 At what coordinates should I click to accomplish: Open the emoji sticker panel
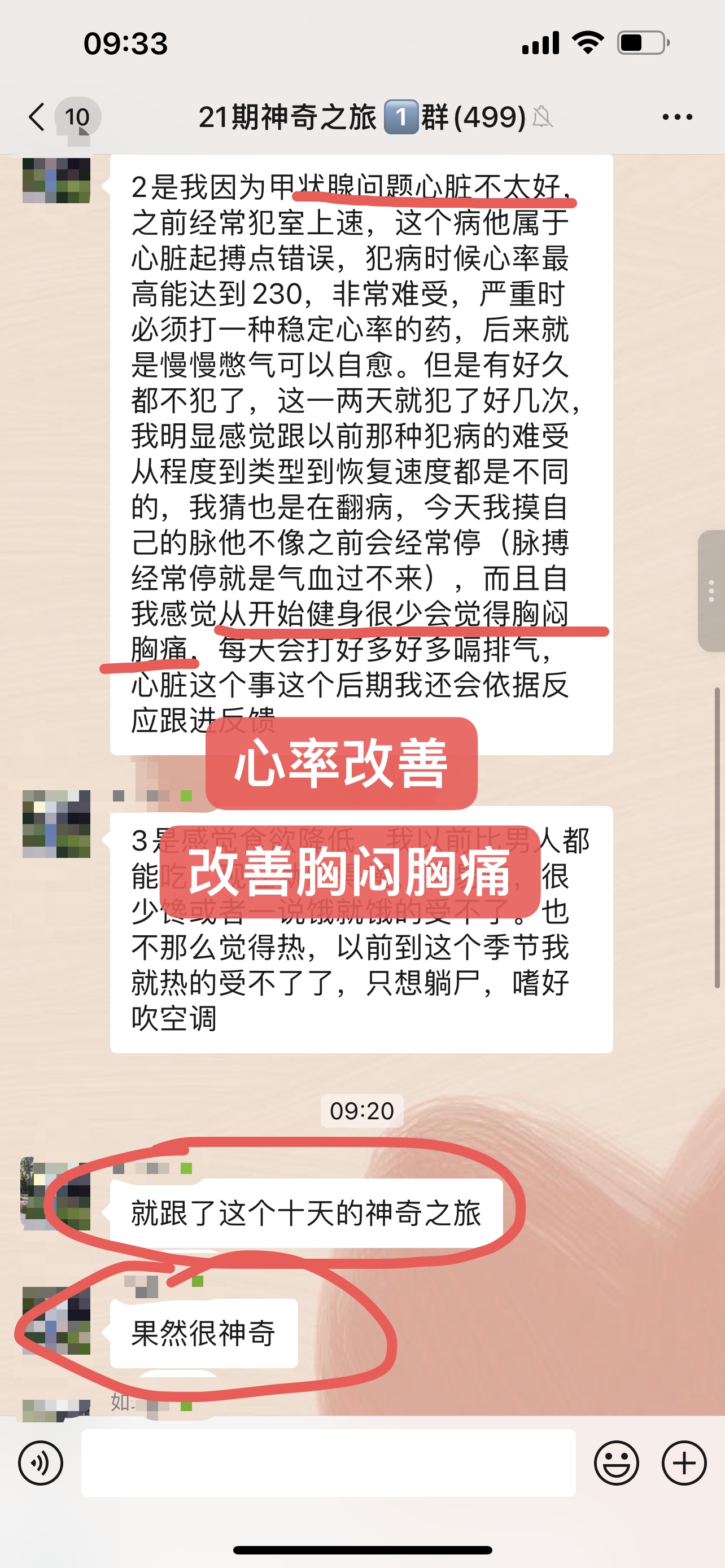coord(616,1464)
